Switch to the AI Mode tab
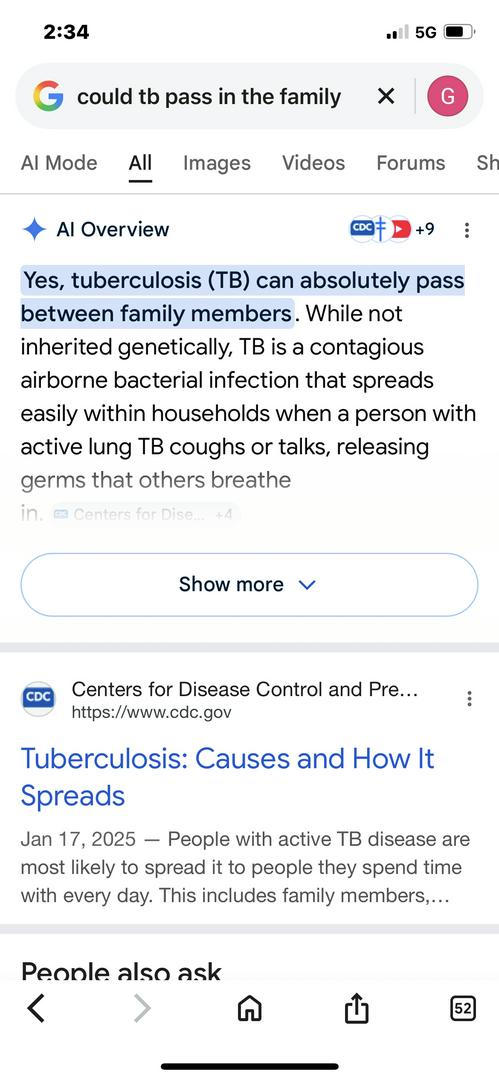The image size is (499, 1080). tap(59, 163)
